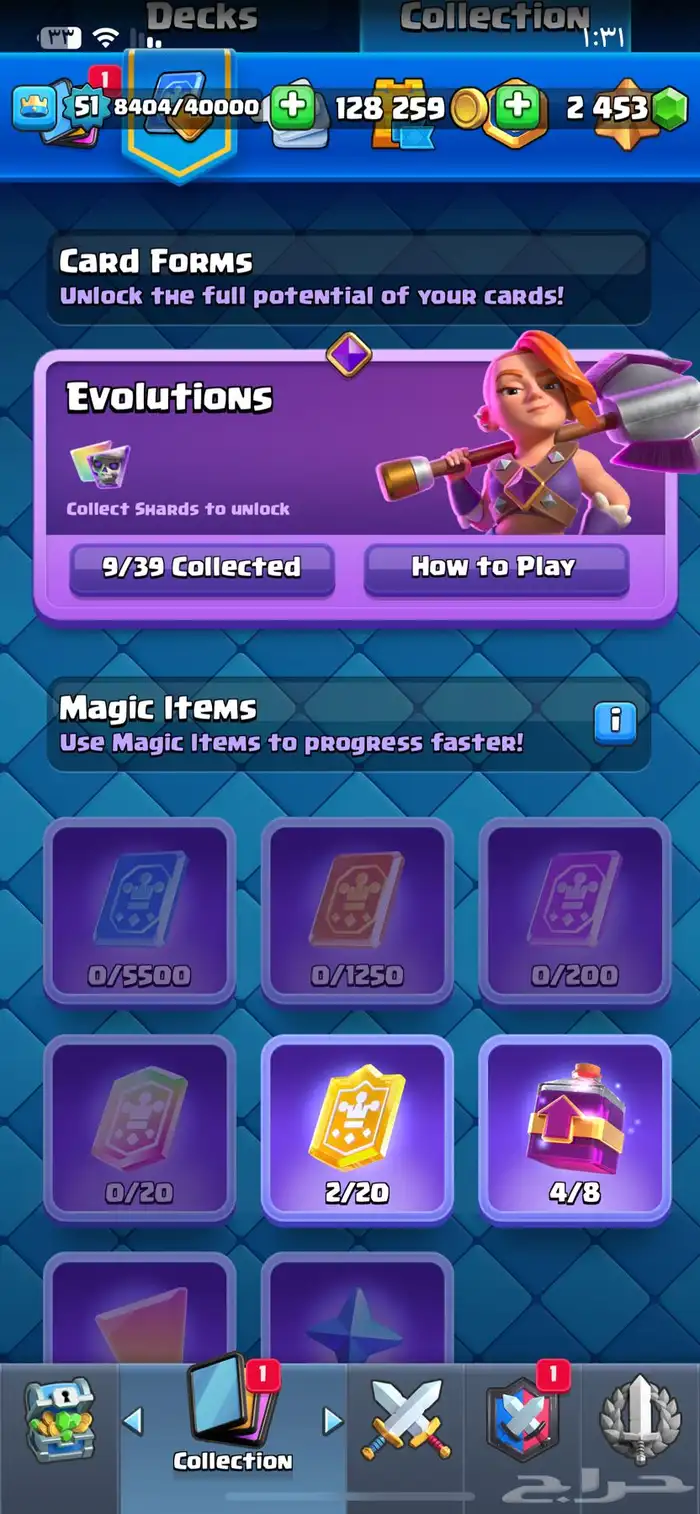Switch to the Decks tab
This screenshot has height=1514, width=700.
pyautogui.click(x=202, y=17)
